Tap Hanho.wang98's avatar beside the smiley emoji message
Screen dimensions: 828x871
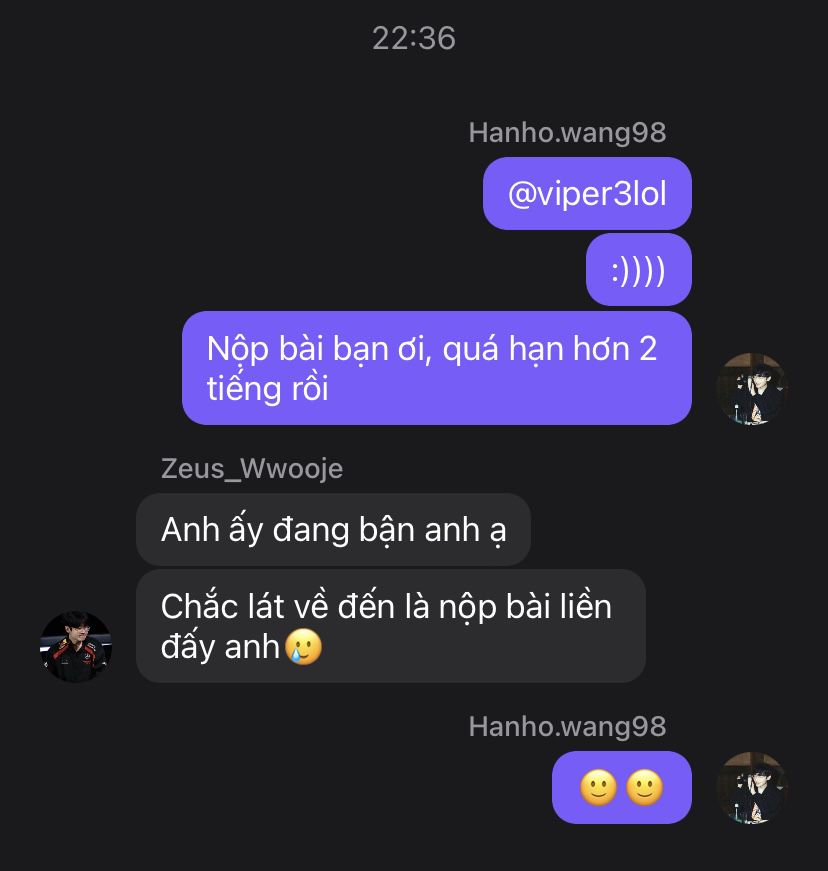click(x=752, y=788)
